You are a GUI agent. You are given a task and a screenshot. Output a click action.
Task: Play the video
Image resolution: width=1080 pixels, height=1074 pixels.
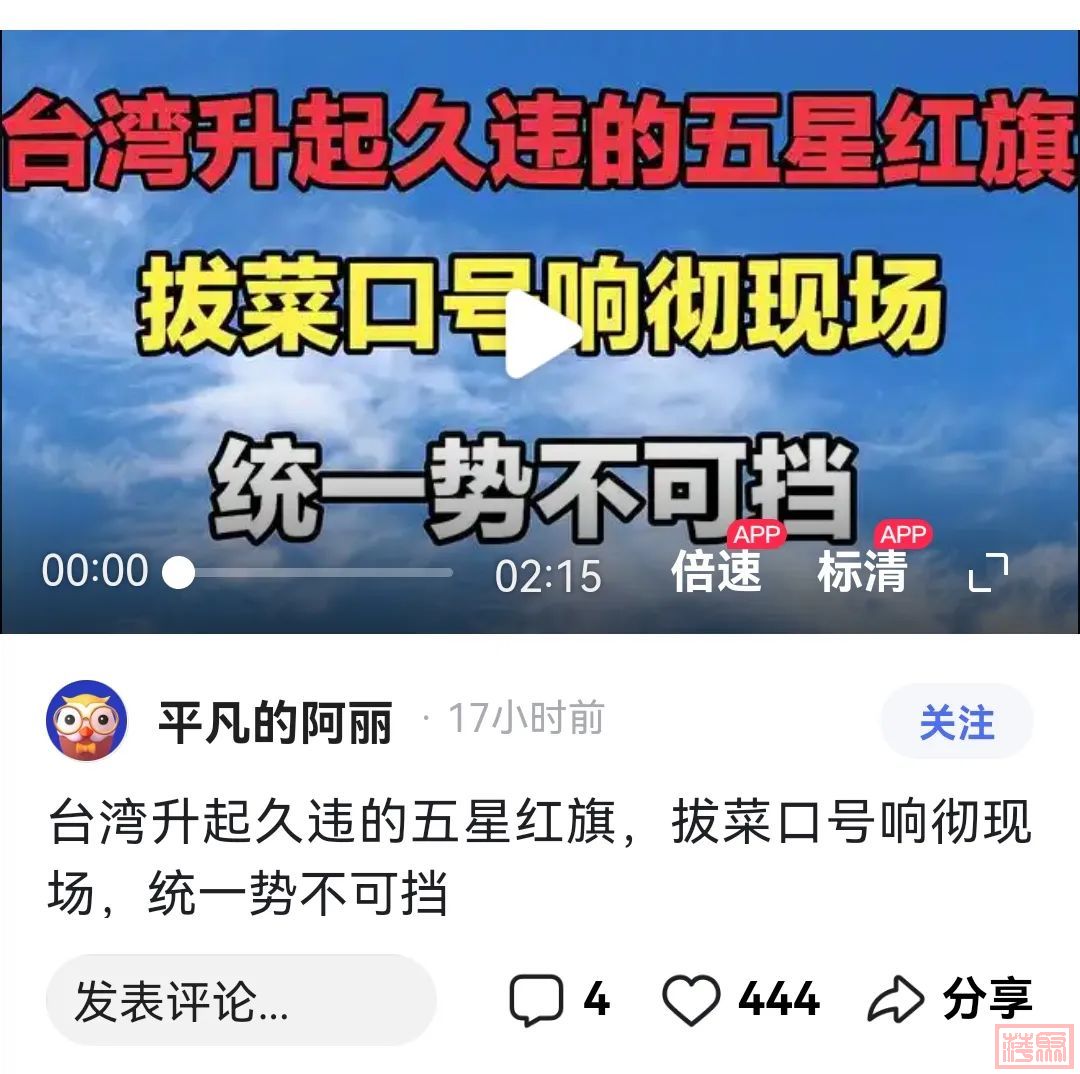[x=541, y=333]
